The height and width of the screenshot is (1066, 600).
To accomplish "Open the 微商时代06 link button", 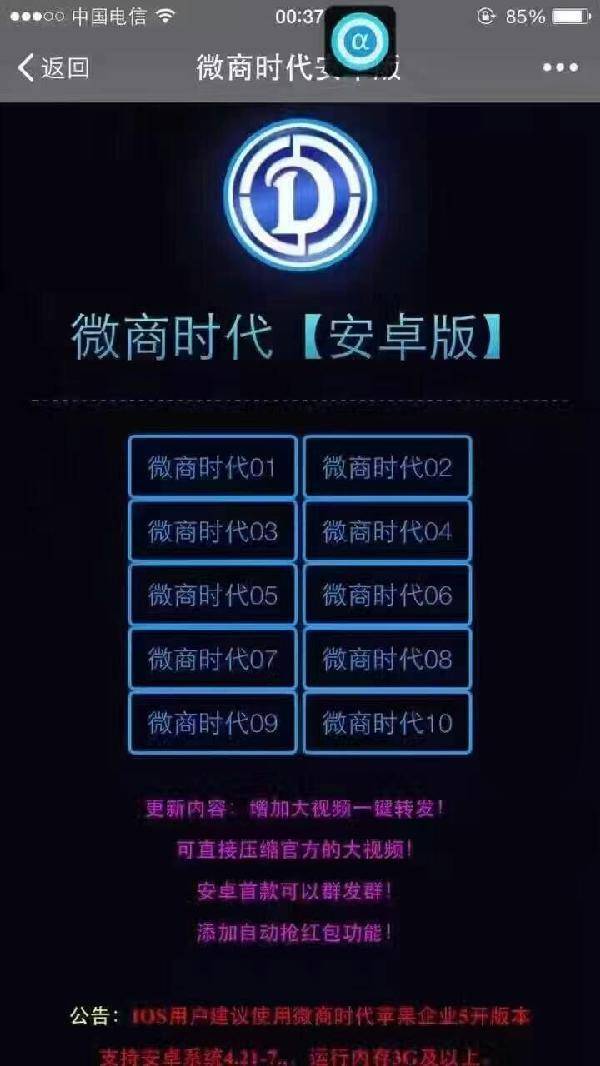I will tap(387, 595).
